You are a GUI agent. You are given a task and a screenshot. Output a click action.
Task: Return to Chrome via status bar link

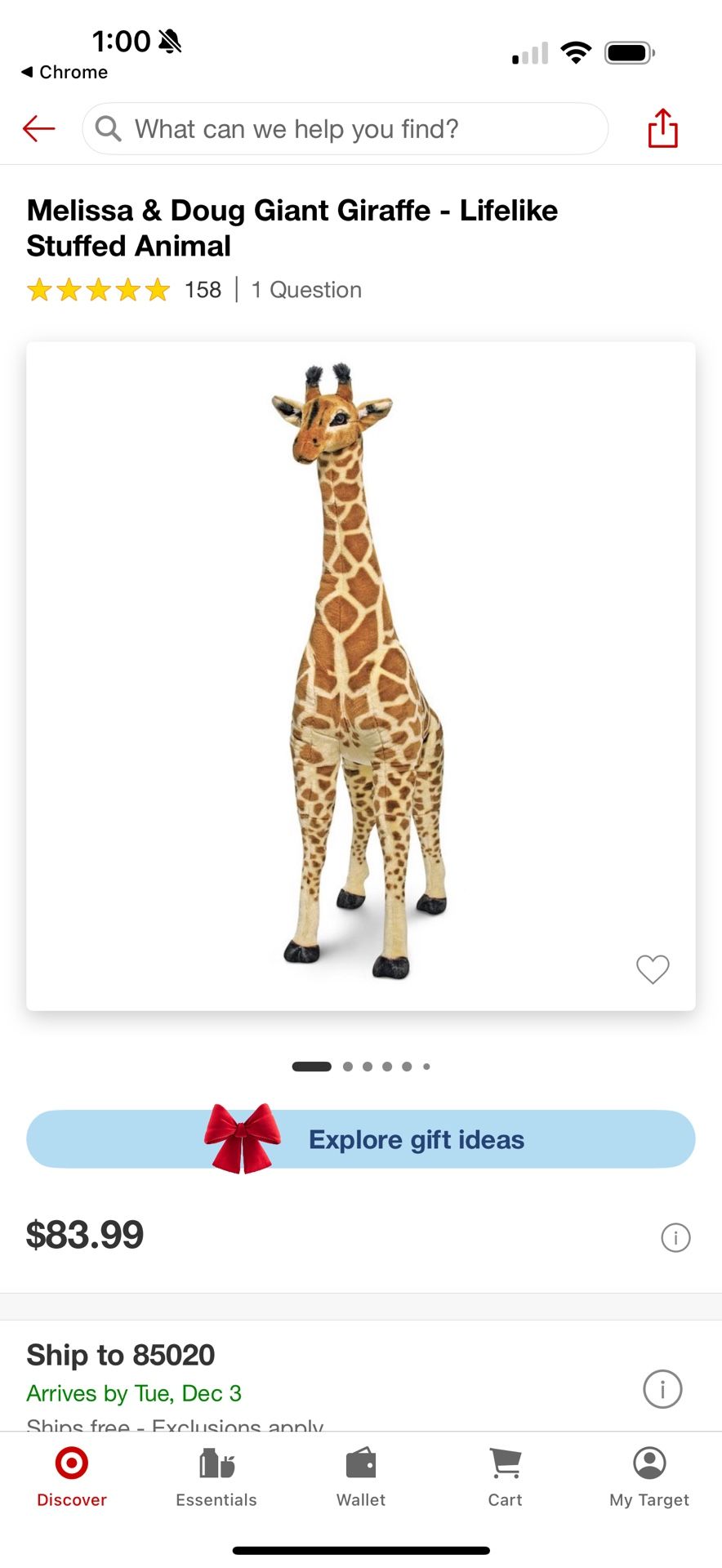[x=65, y=72]
